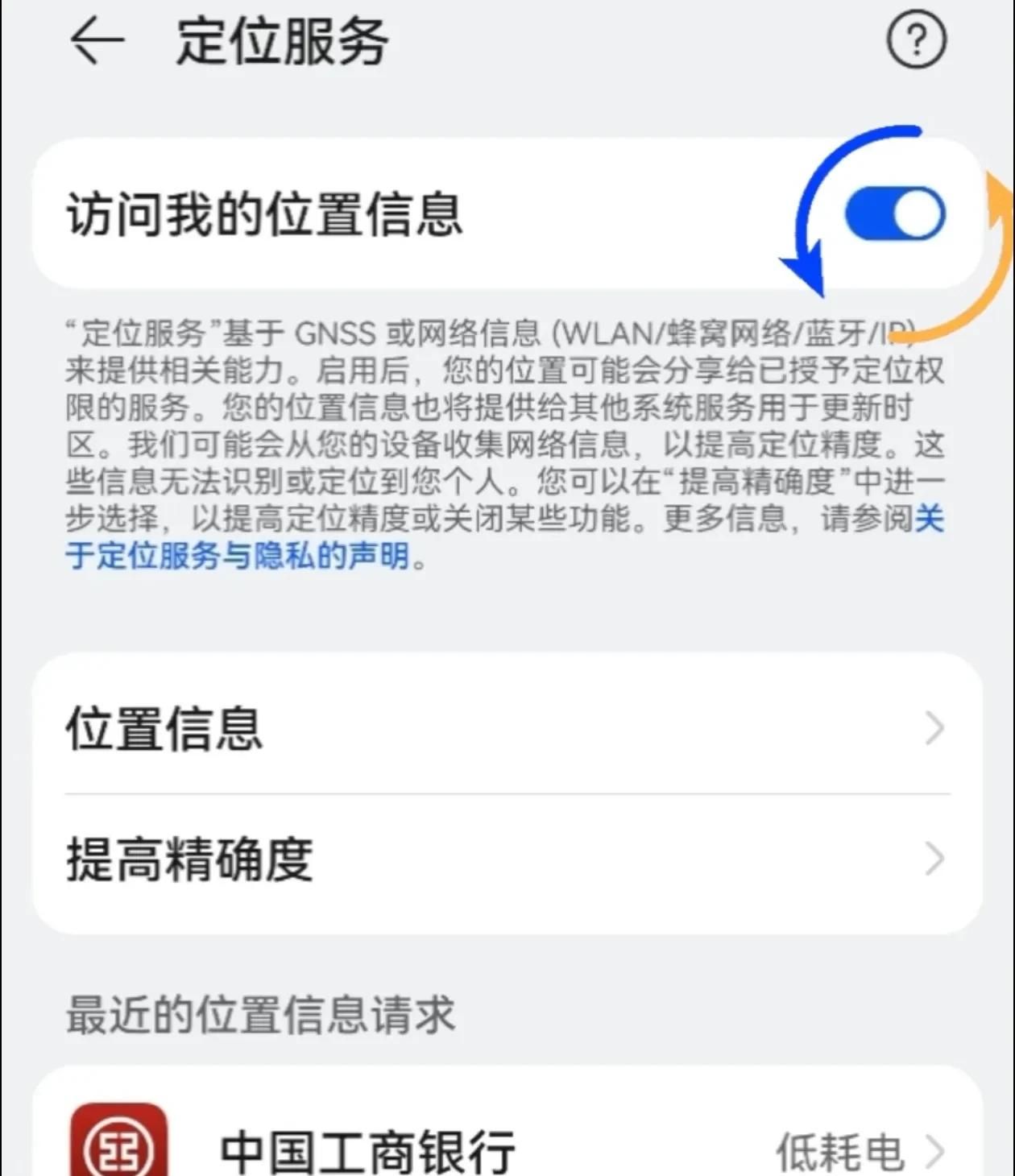This screenshot has height=1176, width=1015.
Task: Navigate back with the left arrow
Action: coord(98,39)
